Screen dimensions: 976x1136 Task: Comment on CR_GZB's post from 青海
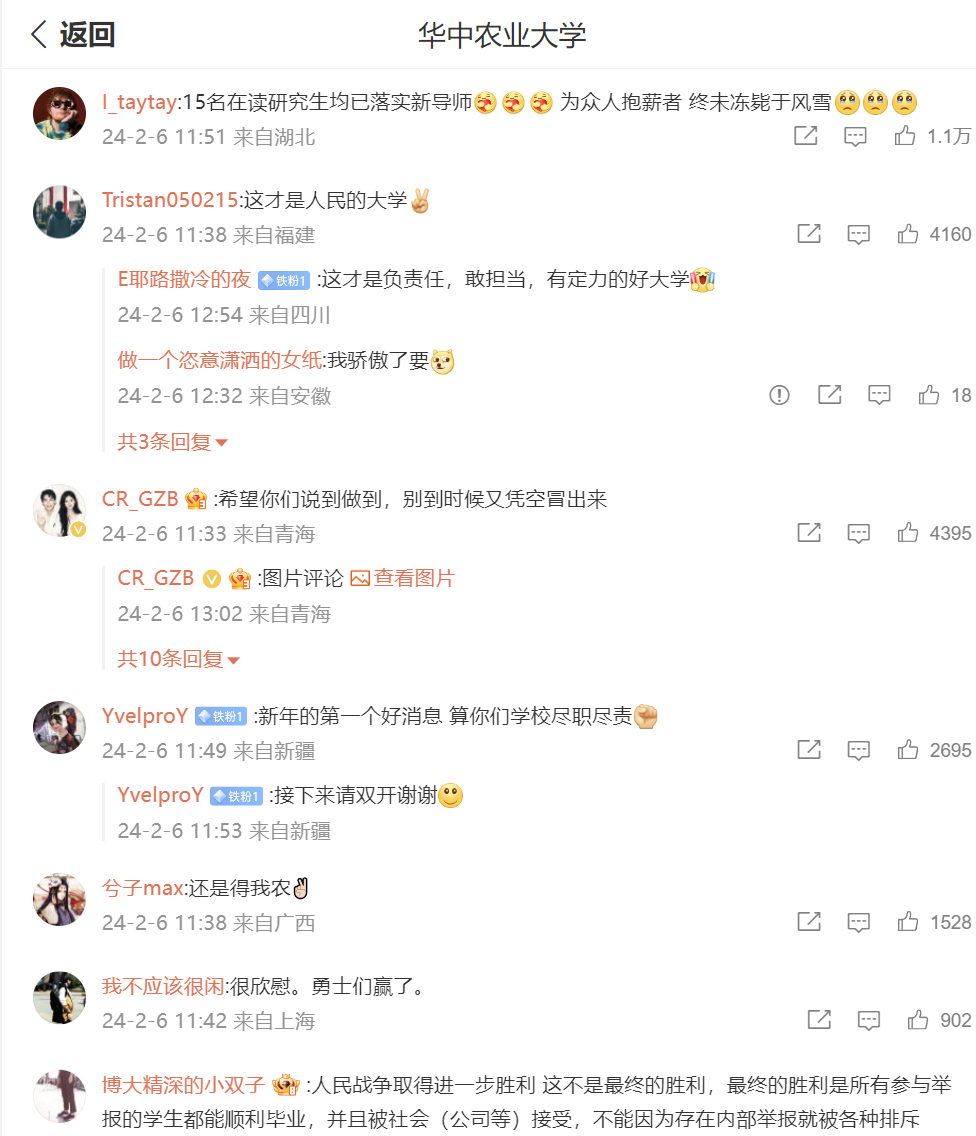pyautogui.click(x=858, y=533)
